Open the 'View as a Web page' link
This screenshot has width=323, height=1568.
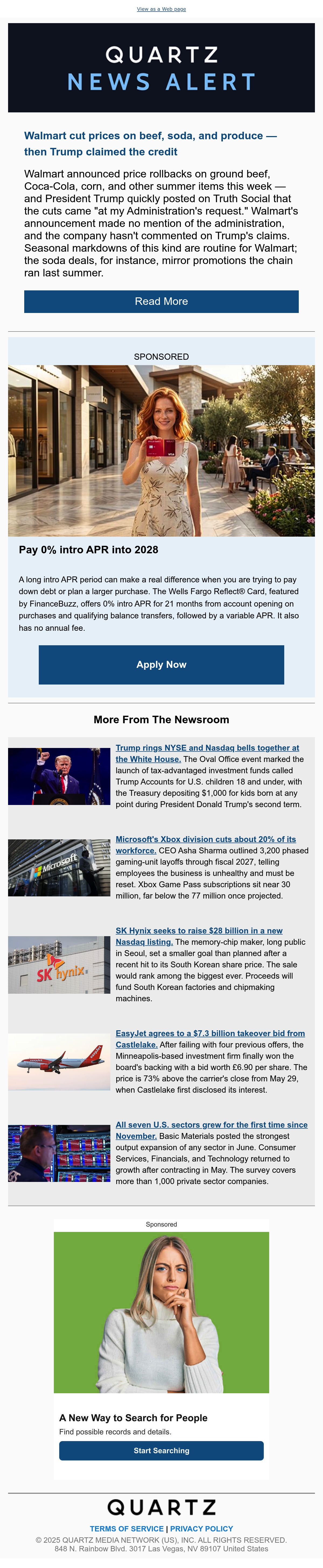161,9
